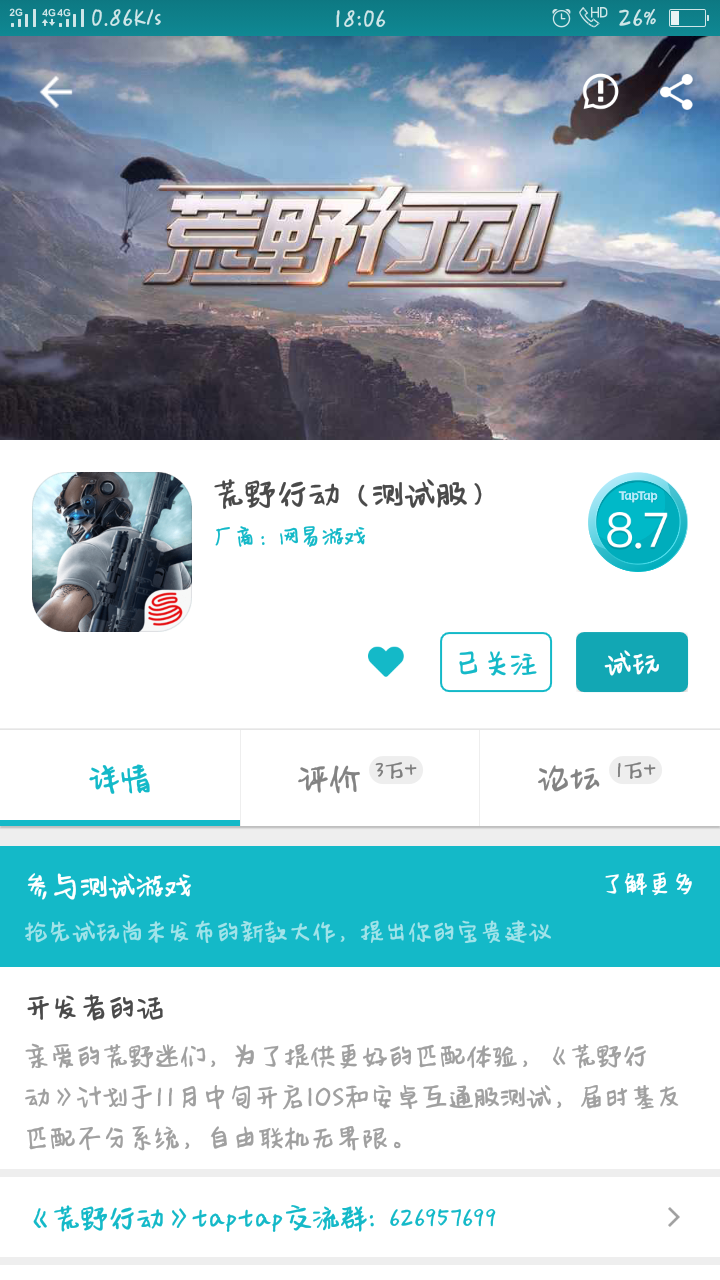Open the taptap交流群 626957699 row
The image size is (720, 1280).
pyautogui.click(x=360, y=1217)
